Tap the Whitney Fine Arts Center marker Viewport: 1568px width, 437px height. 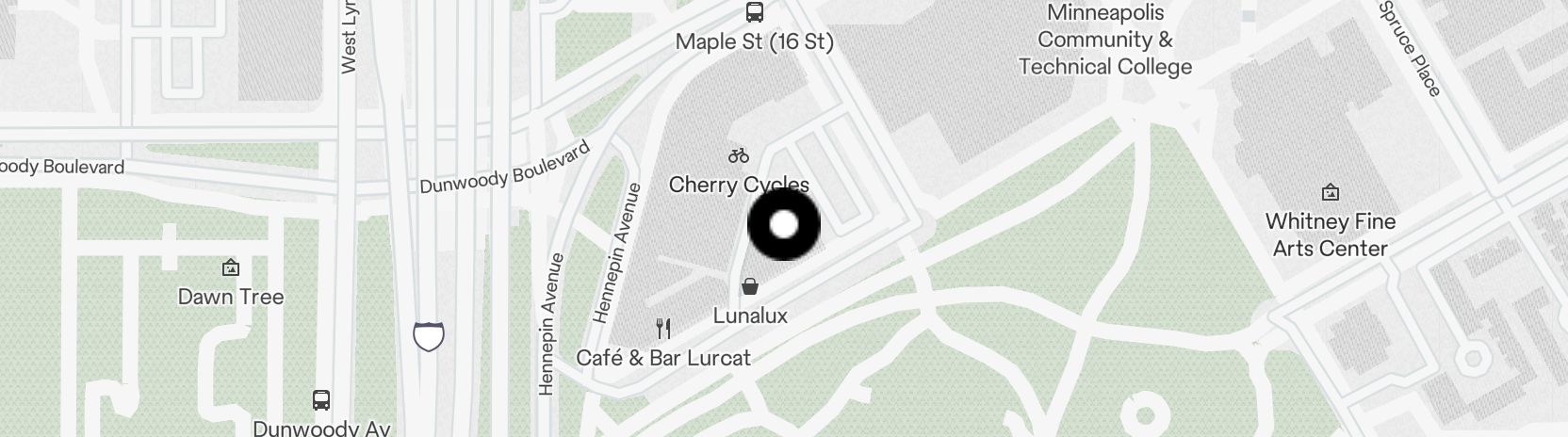[x=1330, y=193]
